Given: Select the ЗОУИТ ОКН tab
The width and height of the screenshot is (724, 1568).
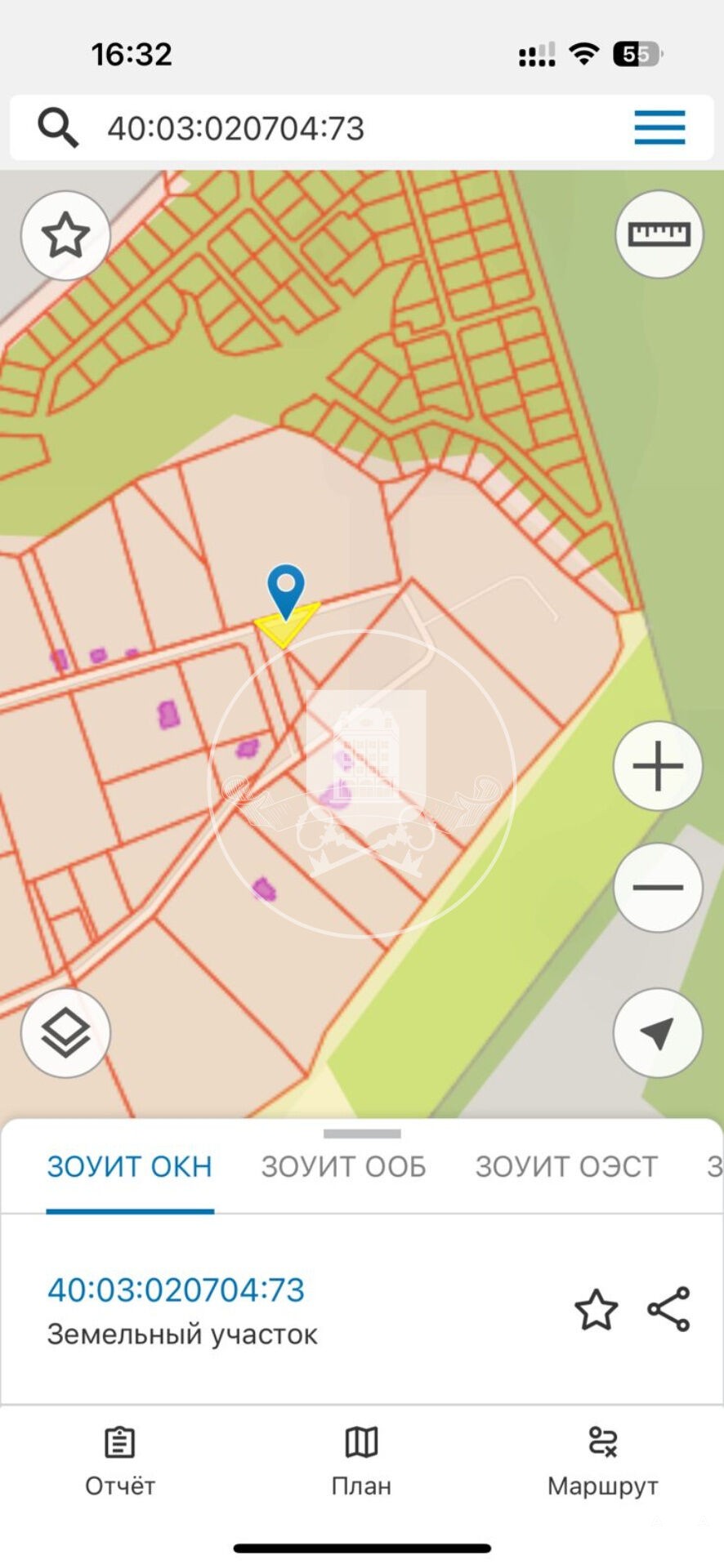Looking at the screenshot, I should [130, 1167].
